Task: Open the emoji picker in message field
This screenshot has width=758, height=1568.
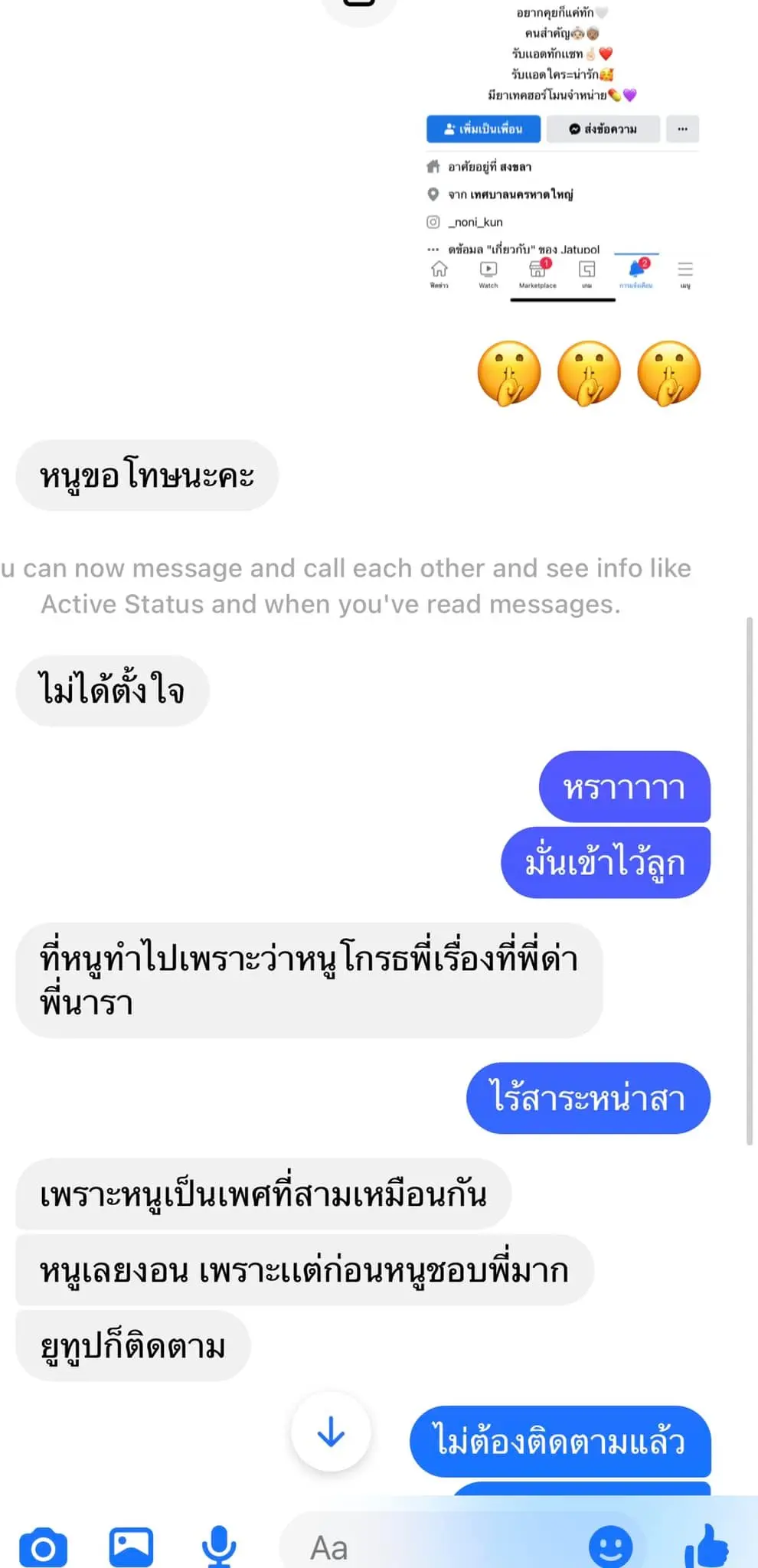Action: pyautogui.click(x=610, y=1547)
